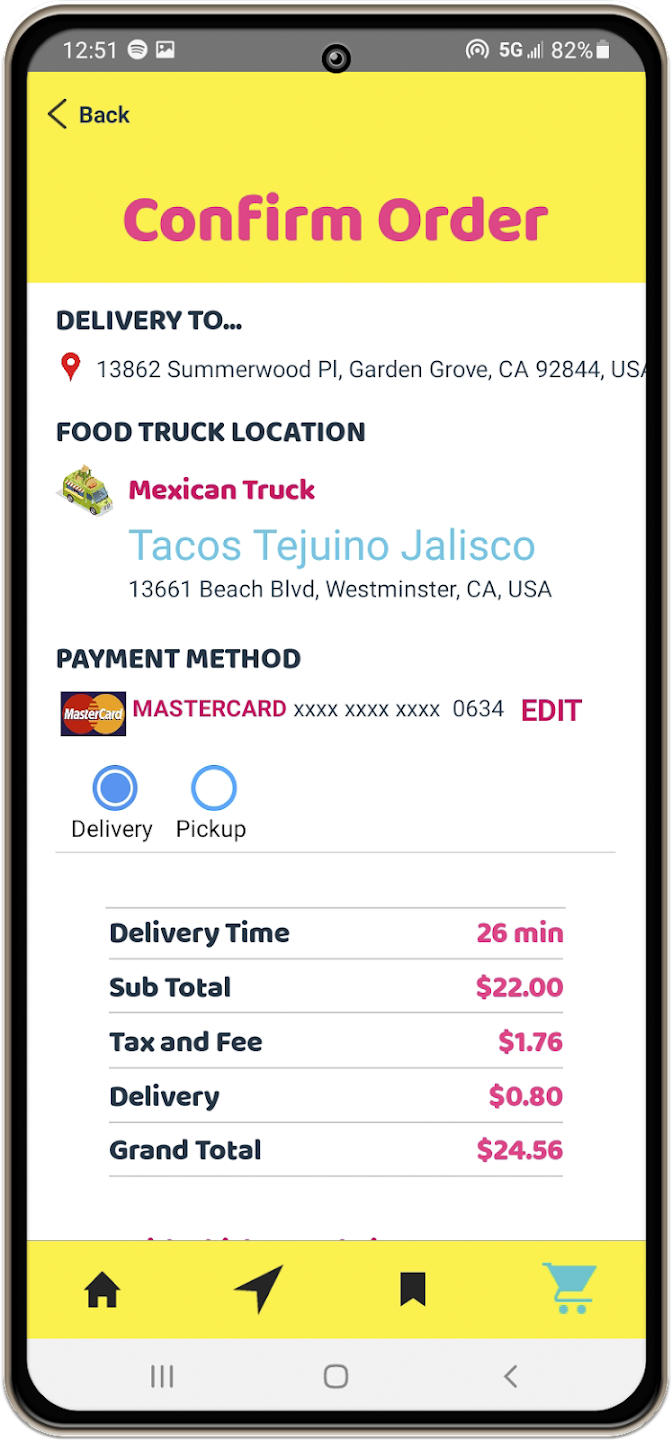Viewport: 672px width, 1440px height.
Task: Open the shopping cart tab
Action: click(x=570, y=1288)
